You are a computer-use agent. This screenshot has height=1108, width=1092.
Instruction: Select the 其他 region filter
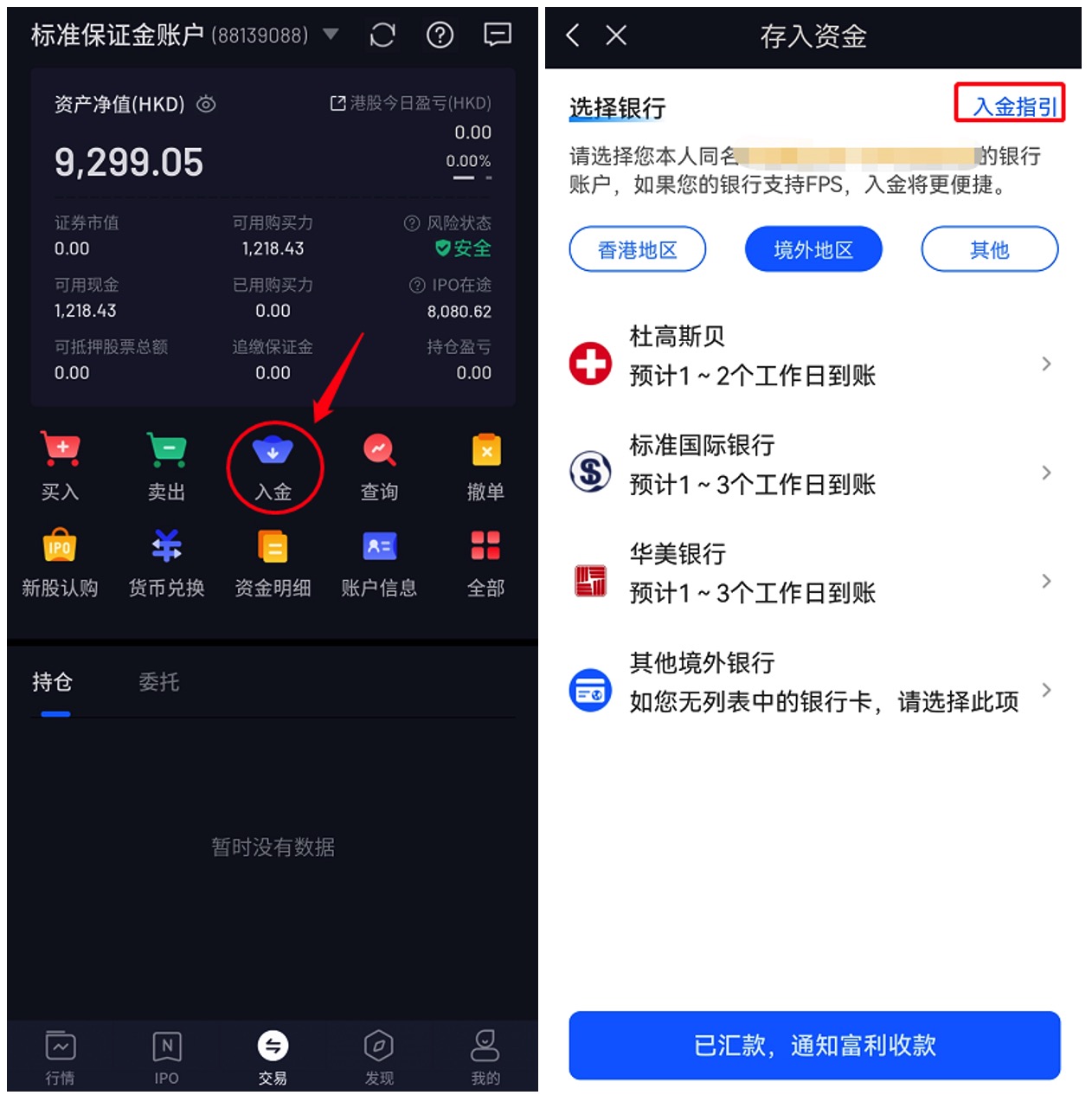[989, 249]
